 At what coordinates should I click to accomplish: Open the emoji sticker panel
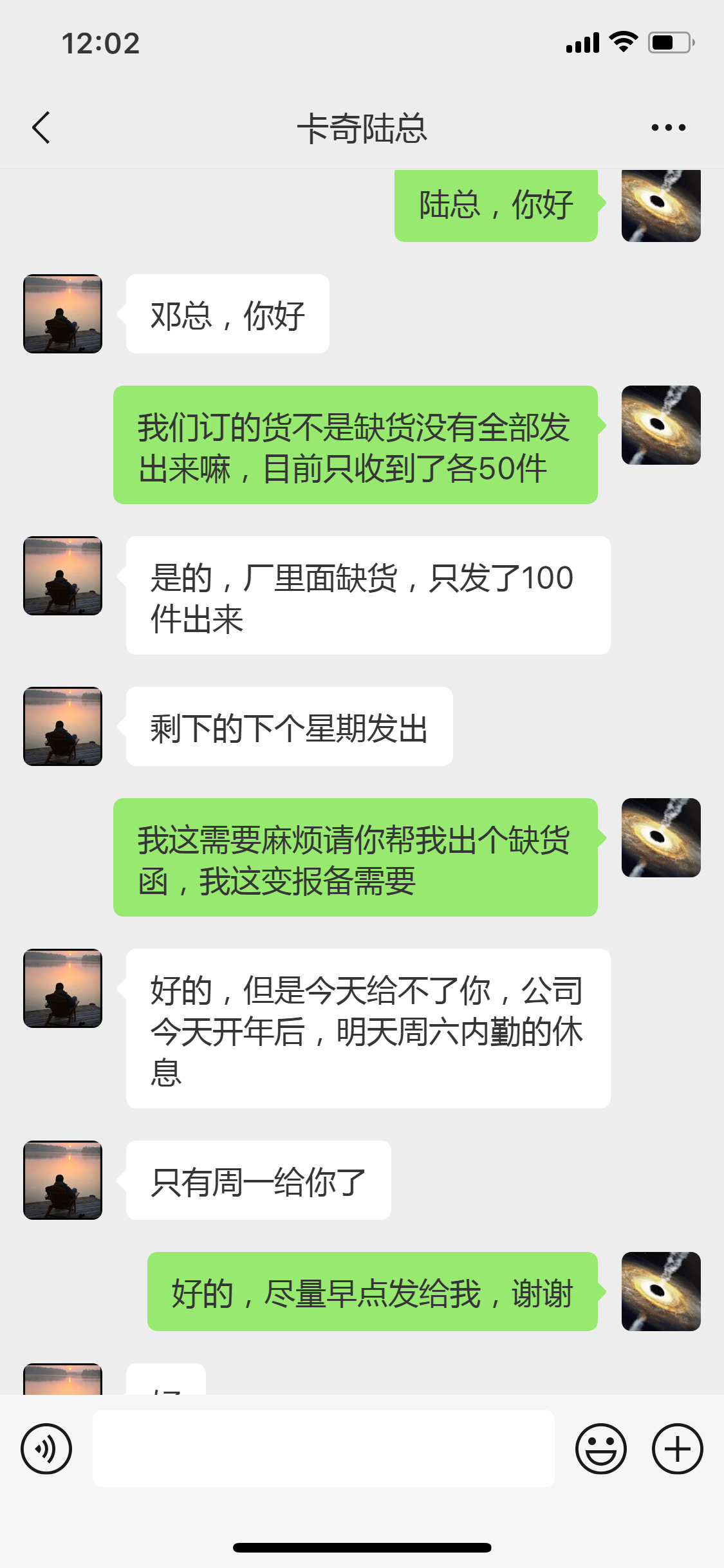click(600, 1448)
